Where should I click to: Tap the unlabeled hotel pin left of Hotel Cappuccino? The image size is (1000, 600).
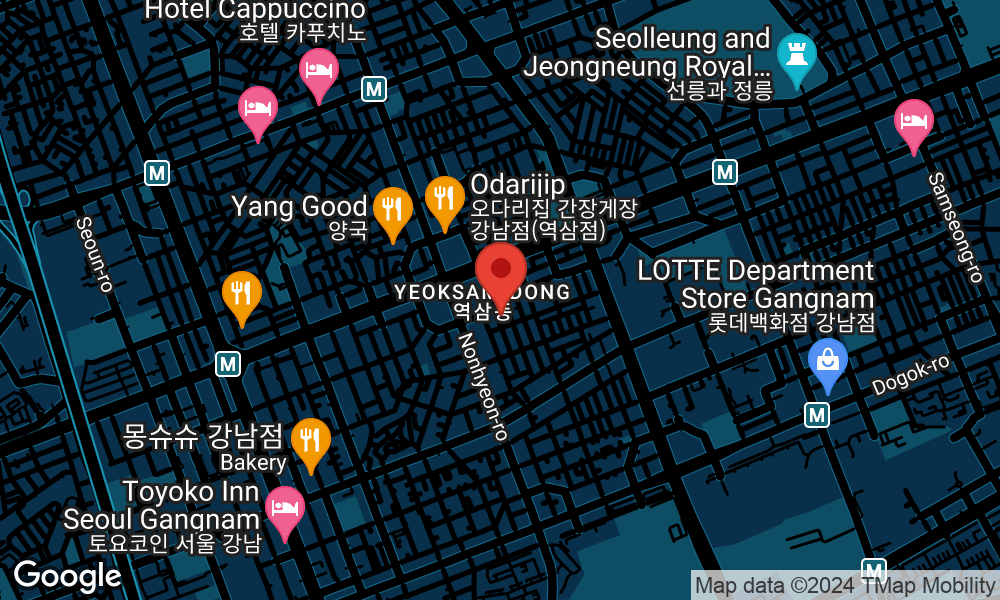click(258, 109)
